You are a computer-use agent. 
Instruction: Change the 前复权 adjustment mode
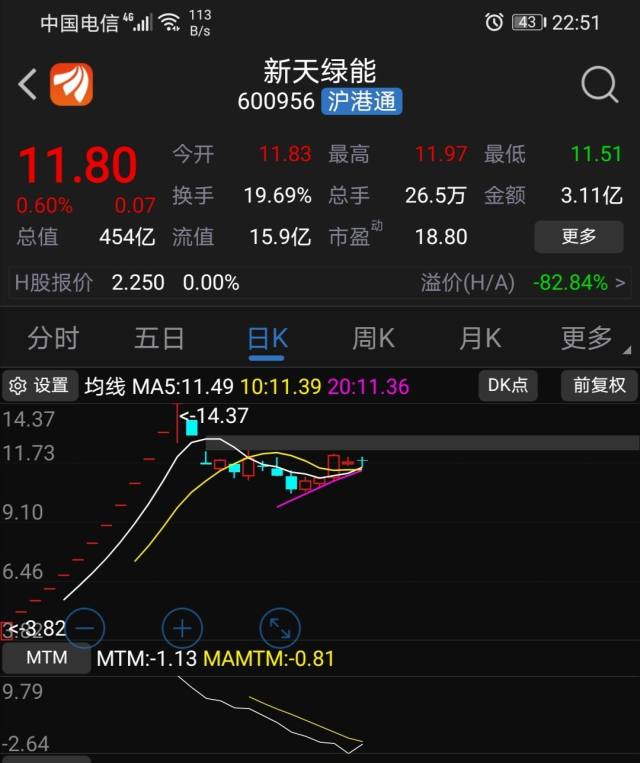[599, 385]
